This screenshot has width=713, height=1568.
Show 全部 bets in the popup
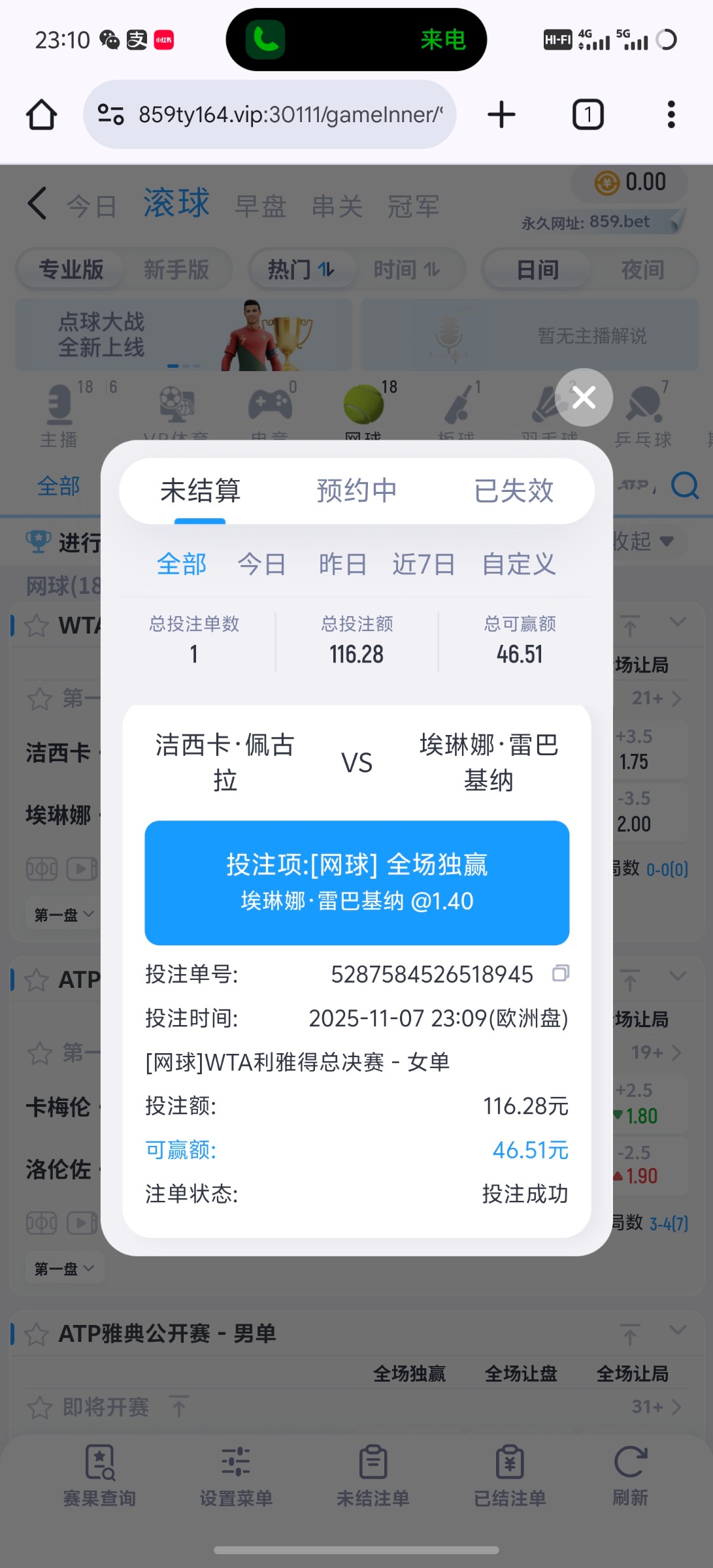[x=182, y=564]
